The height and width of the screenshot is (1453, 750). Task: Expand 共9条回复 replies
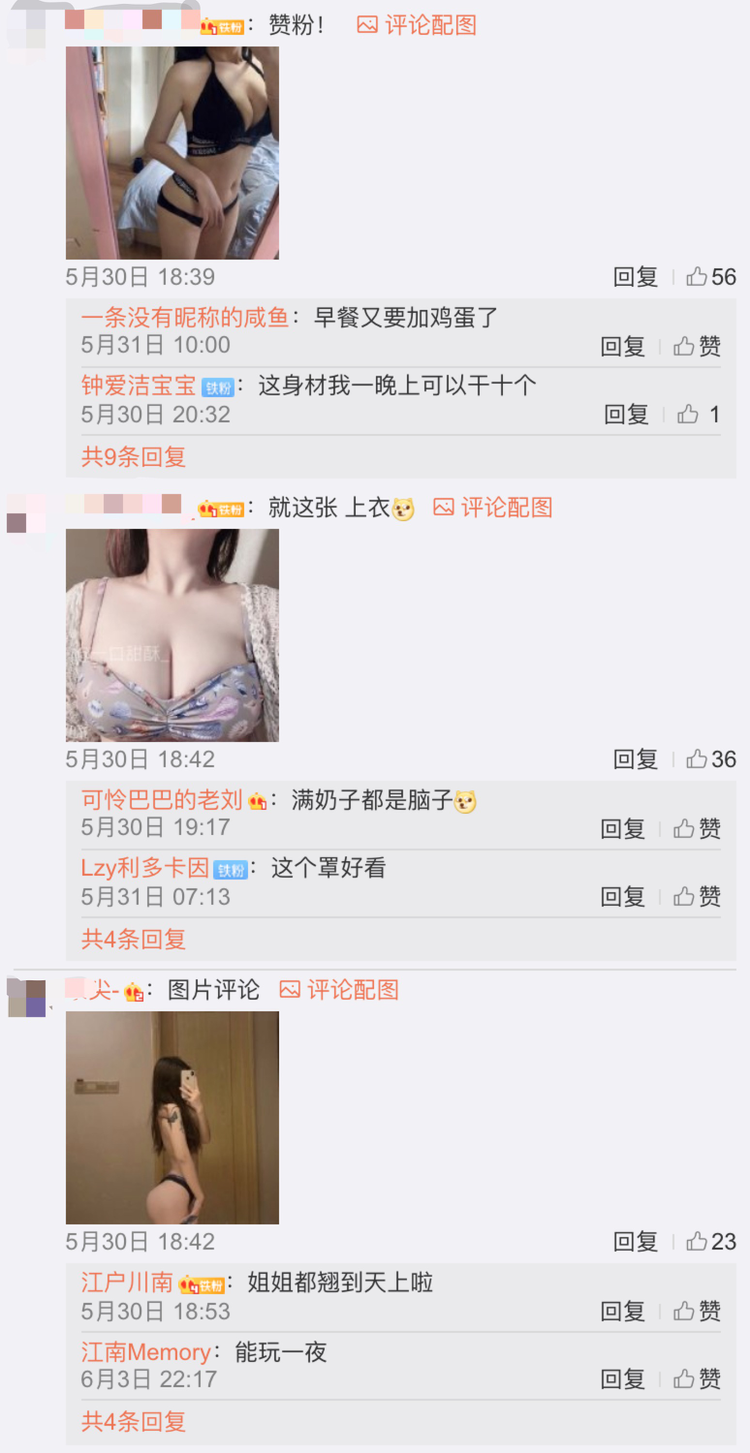click(x=133, y=457)
